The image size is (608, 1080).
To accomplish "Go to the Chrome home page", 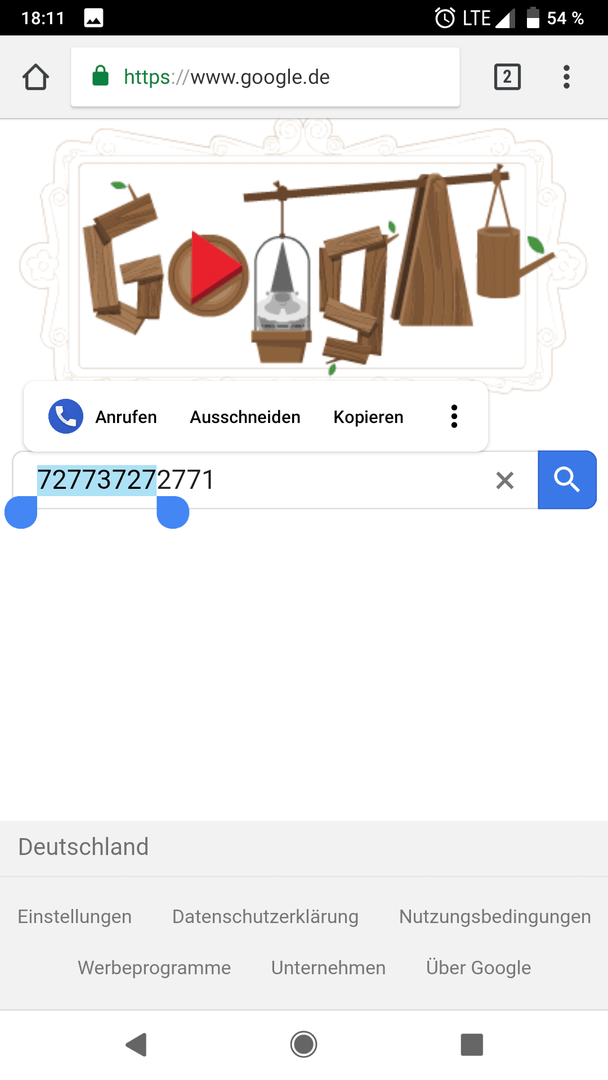I will 36,77.
